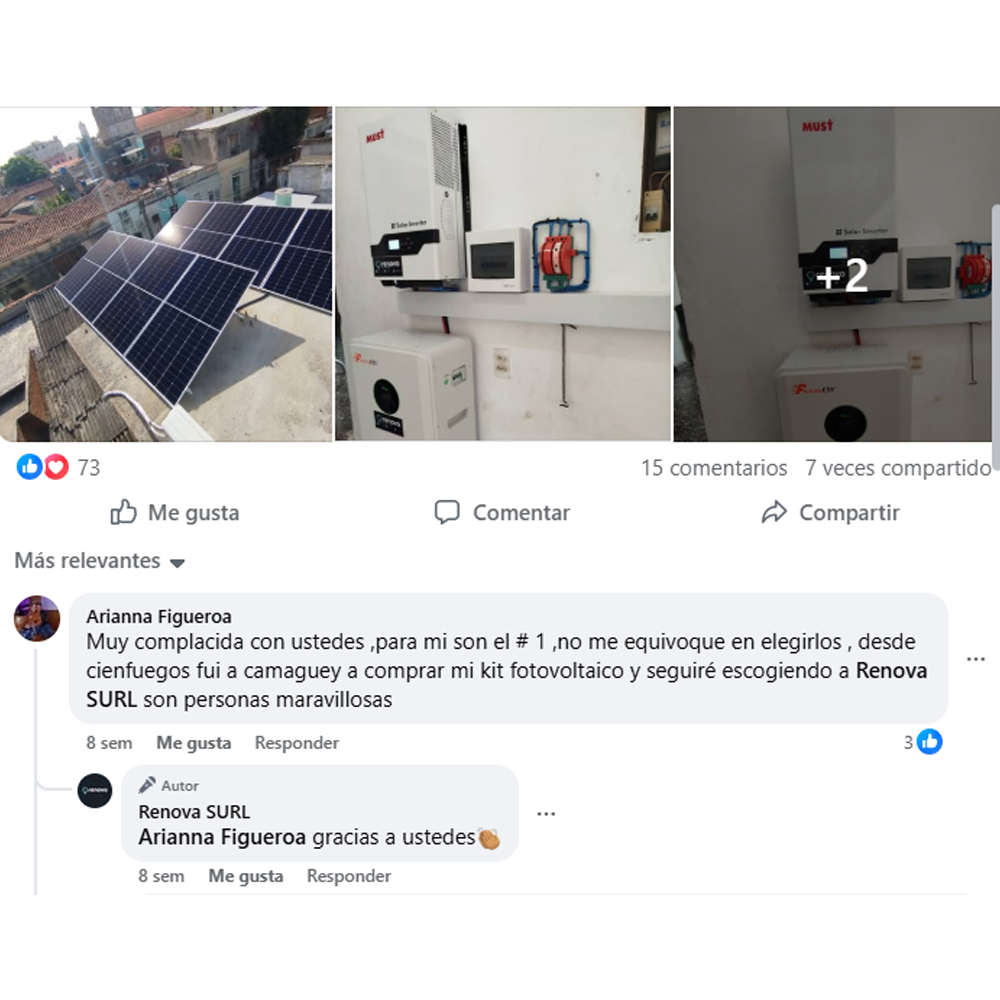Share the post via Compartir
The height and width of the screenshot is (1000, 1000).
pyautogui.click(x=830, y=513)
